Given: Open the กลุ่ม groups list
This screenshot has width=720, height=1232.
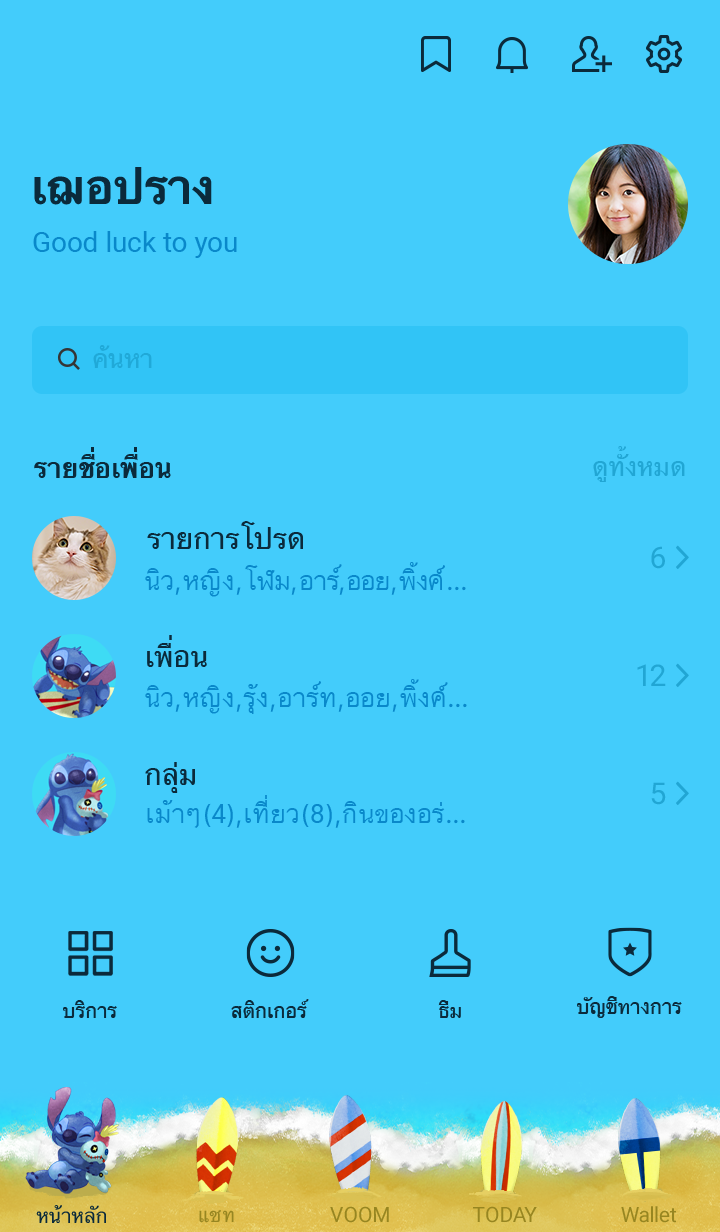Looking at the screenshot, I should (x=360, y=794).
